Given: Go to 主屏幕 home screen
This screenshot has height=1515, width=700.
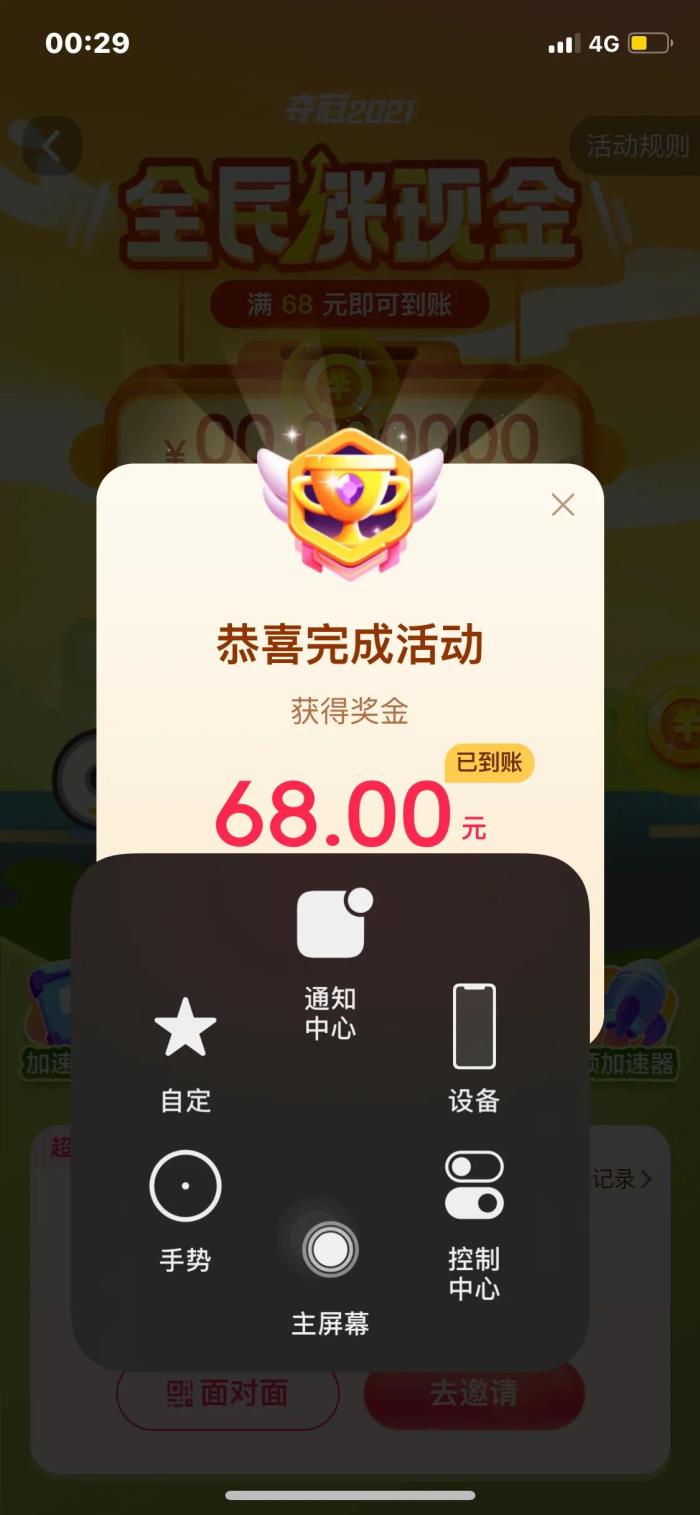Looking at the screenshot, I should (x=330, y=1270).
